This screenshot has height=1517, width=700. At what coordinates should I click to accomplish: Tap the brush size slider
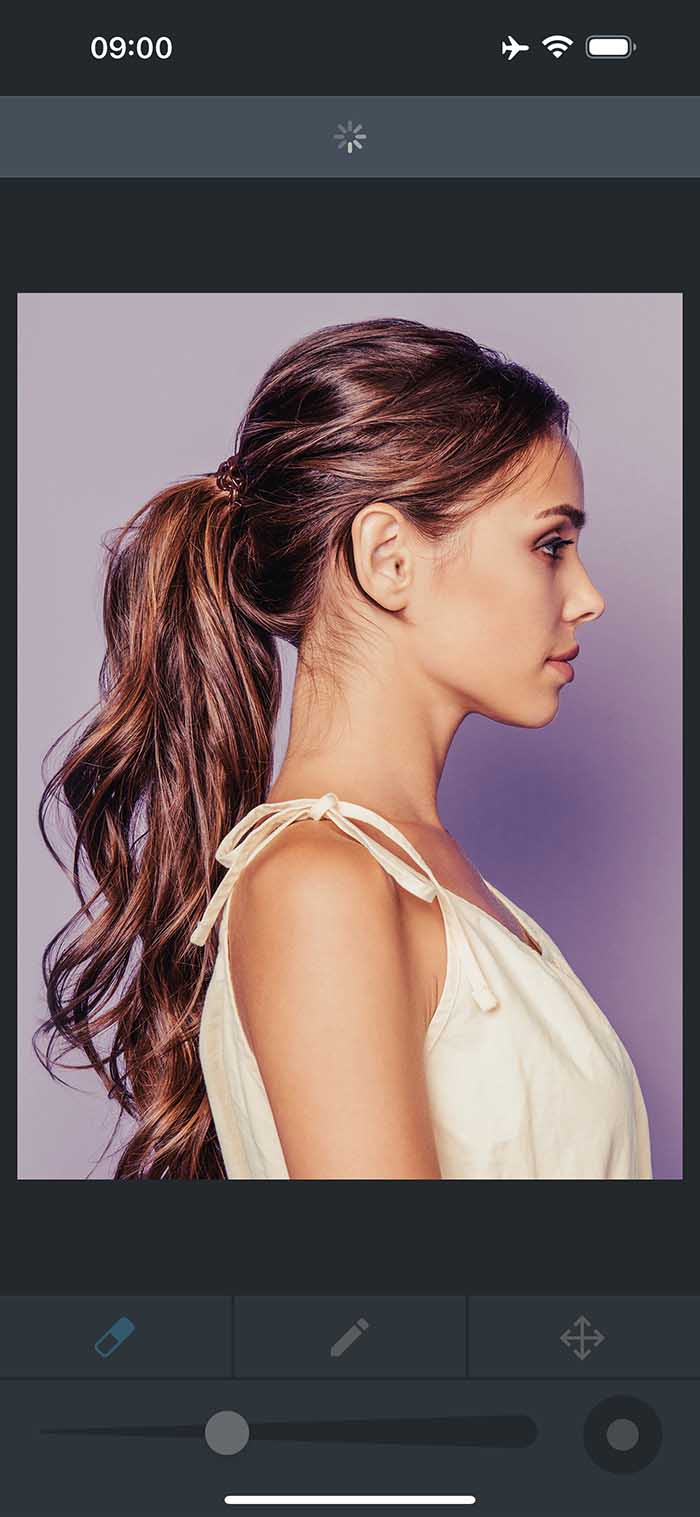[x=288, y=1433]
